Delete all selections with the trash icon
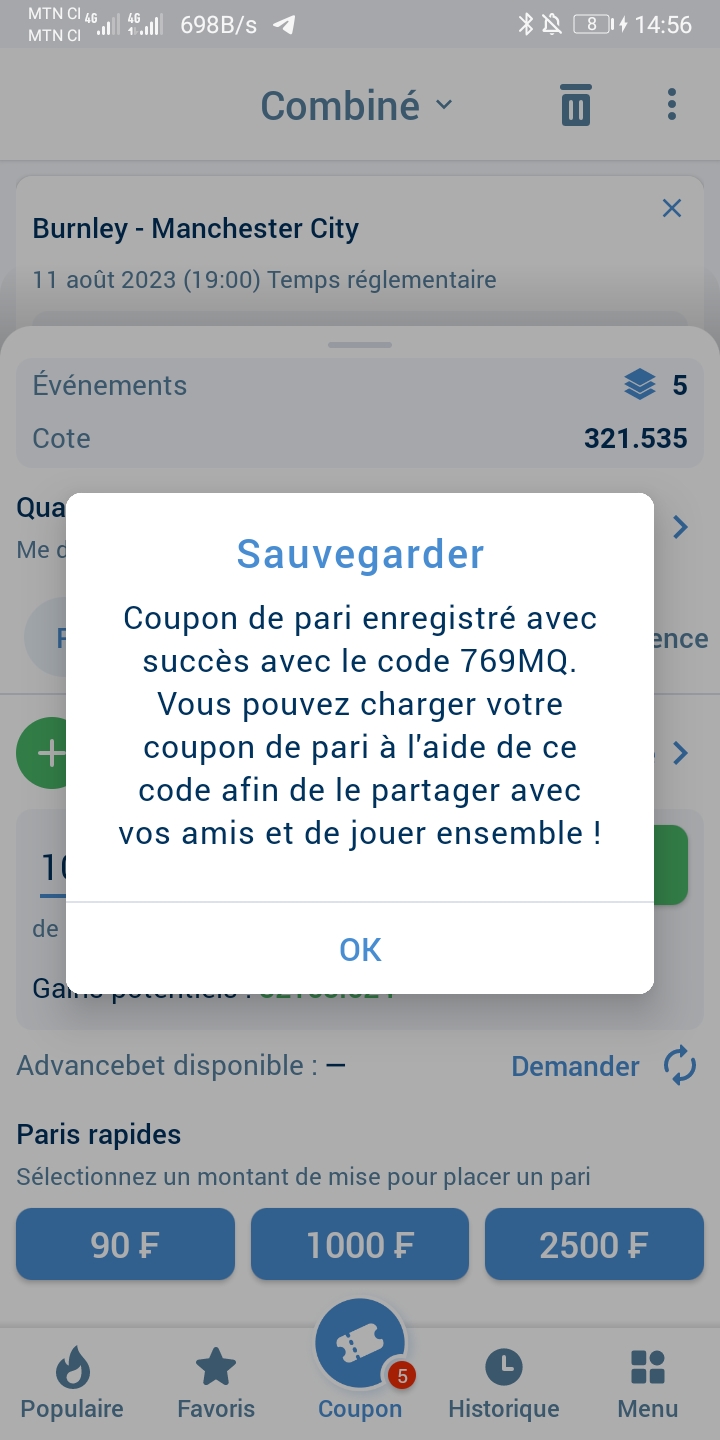The width and height of the screenshot is (720, 1440). click(575, 105)
